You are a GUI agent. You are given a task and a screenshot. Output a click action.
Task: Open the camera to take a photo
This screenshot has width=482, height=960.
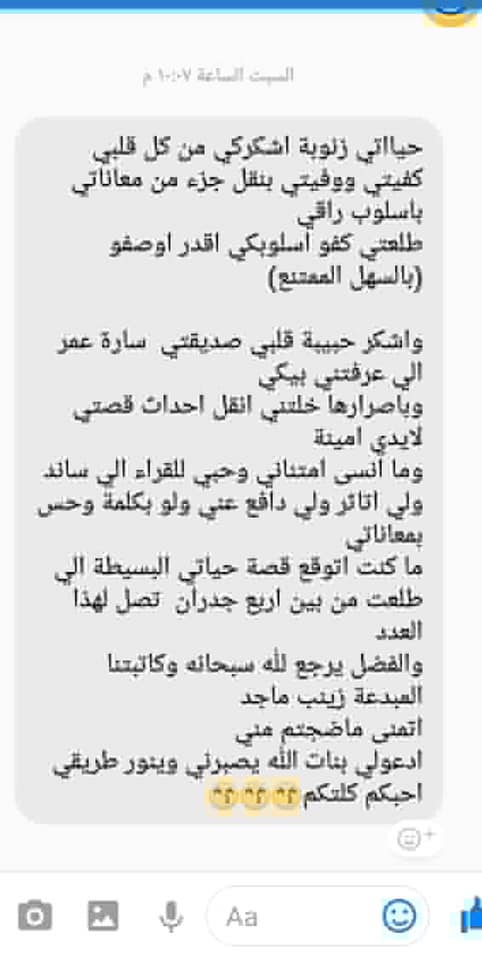(35, 916)
